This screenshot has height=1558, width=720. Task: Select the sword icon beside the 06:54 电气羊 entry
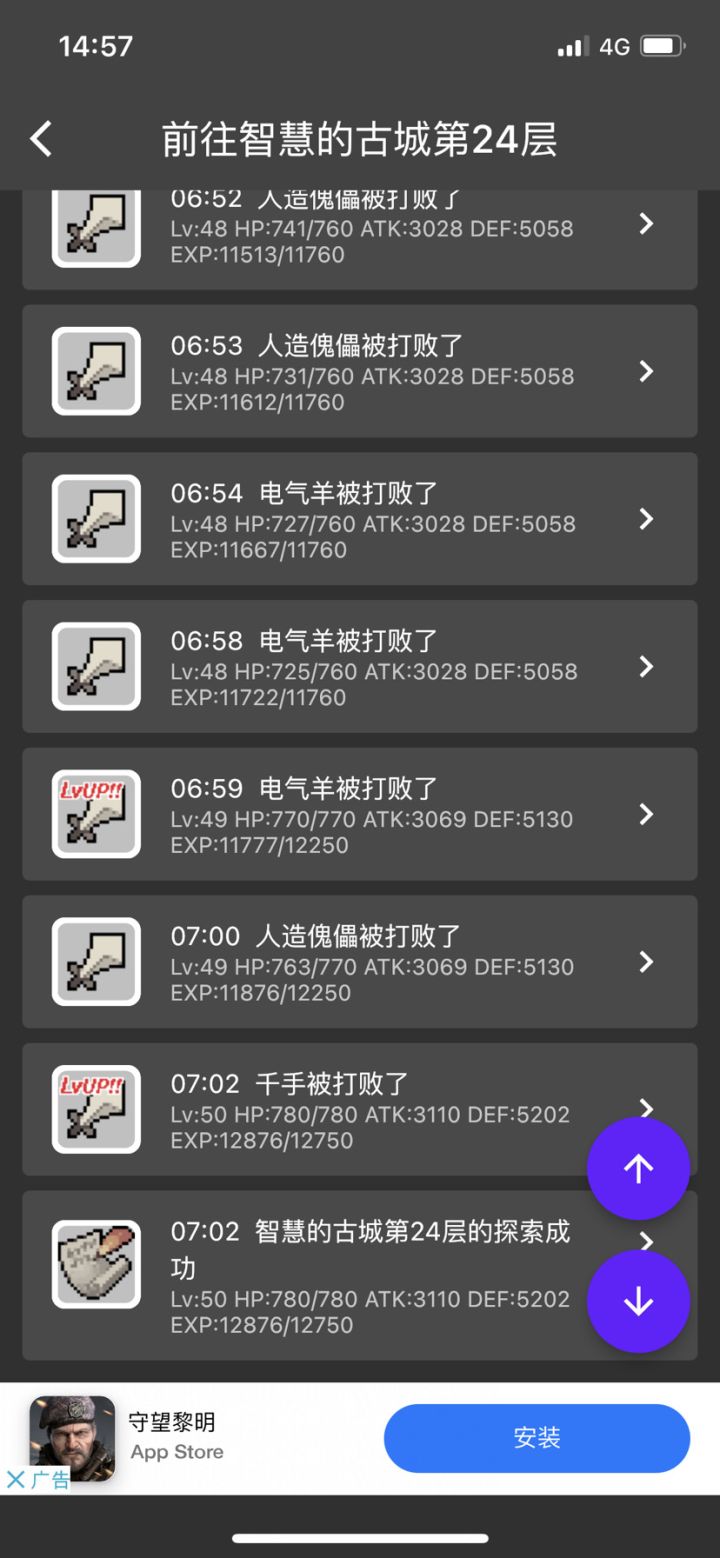[95, 519]
